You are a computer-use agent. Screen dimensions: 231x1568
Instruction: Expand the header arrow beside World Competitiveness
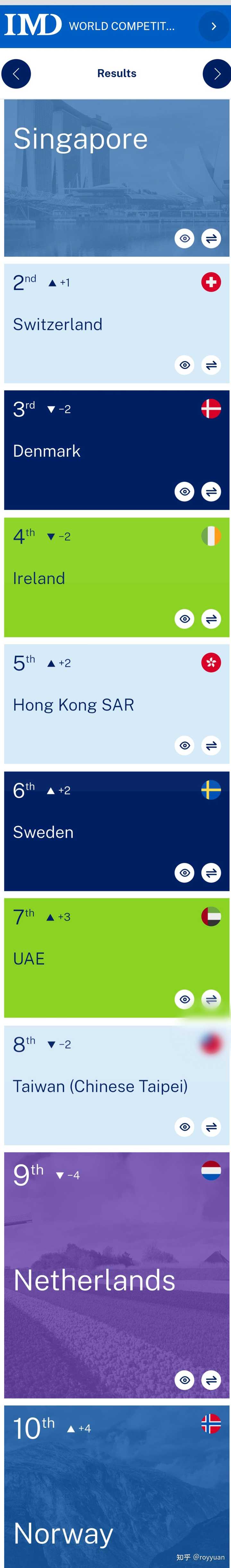[213, 26]
